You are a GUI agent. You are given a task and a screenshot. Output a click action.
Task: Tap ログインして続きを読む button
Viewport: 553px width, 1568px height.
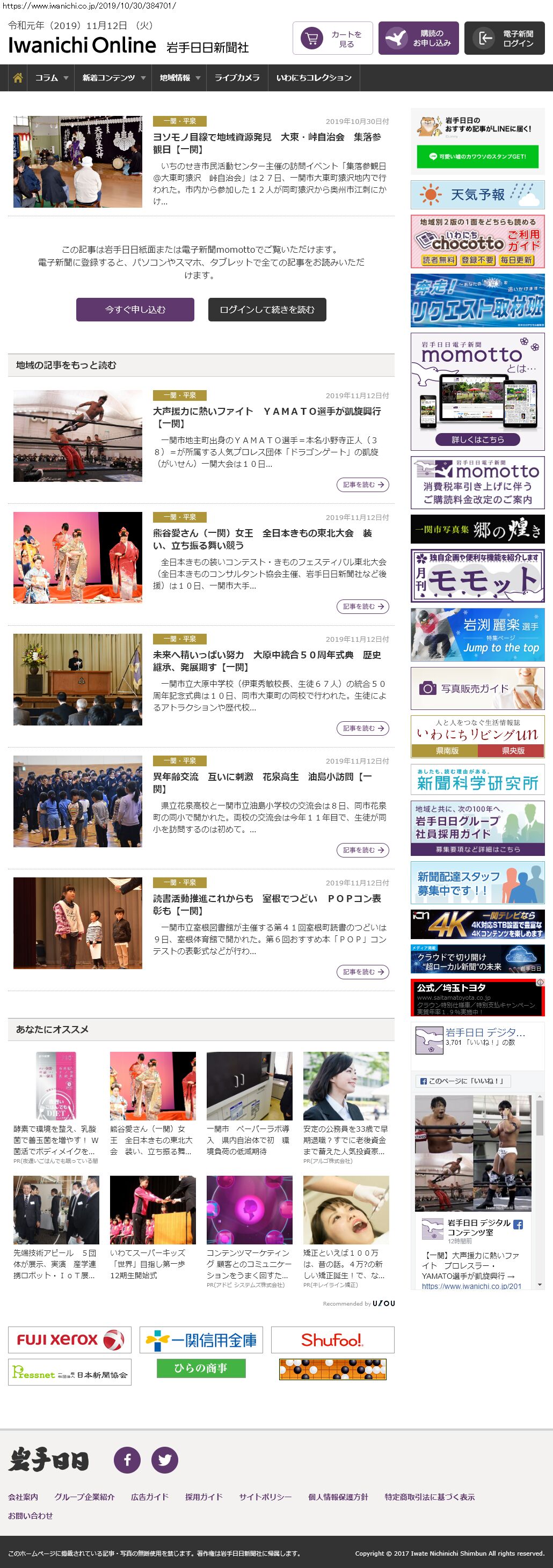click(267, 309)
